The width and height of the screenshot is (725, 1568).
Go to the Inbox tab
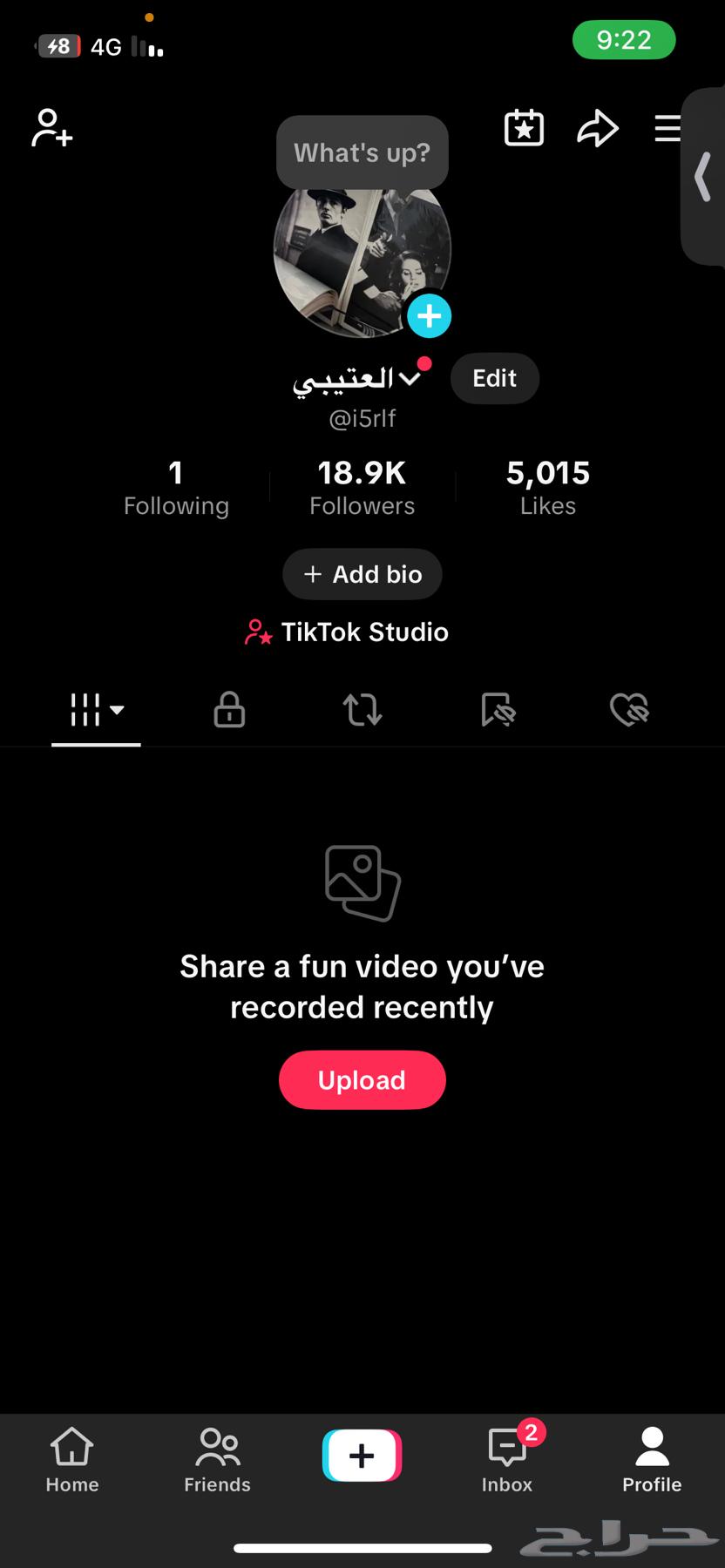point(507,1460)
